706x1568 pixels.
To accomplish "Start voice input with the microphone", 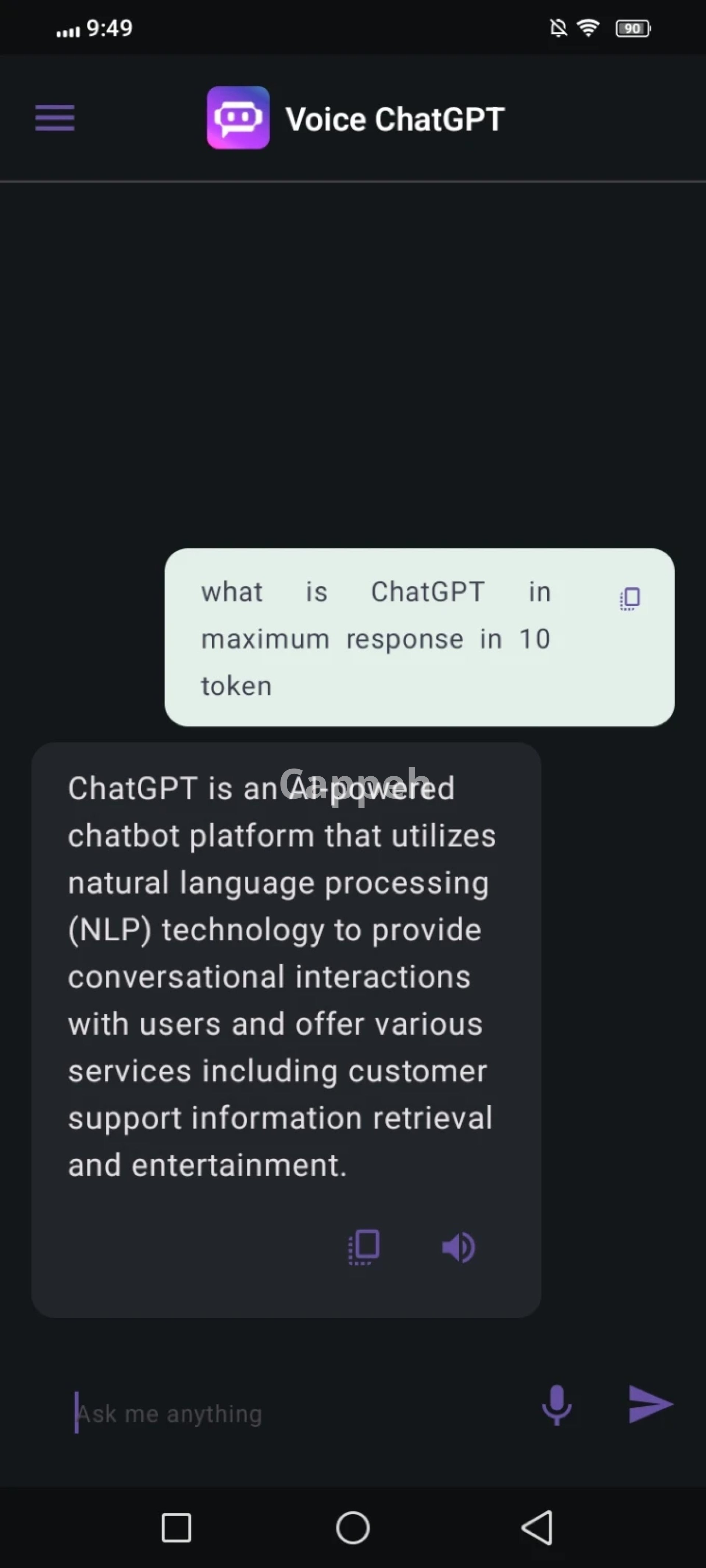I will pyautogui.click(x=556, y=1405).
